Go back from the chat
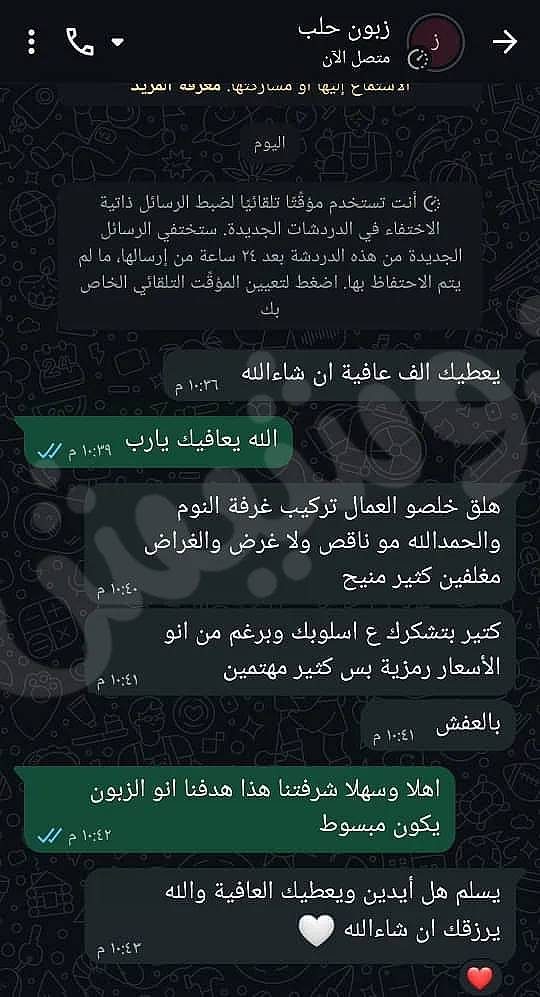Viewport: 540px width, 997px height. click(505, 42)
